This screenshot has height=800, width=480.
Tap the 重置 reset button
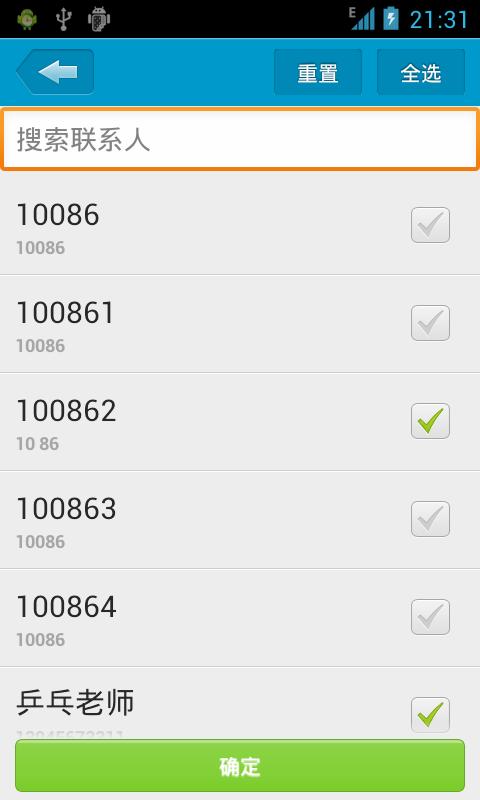click(318, 72)
